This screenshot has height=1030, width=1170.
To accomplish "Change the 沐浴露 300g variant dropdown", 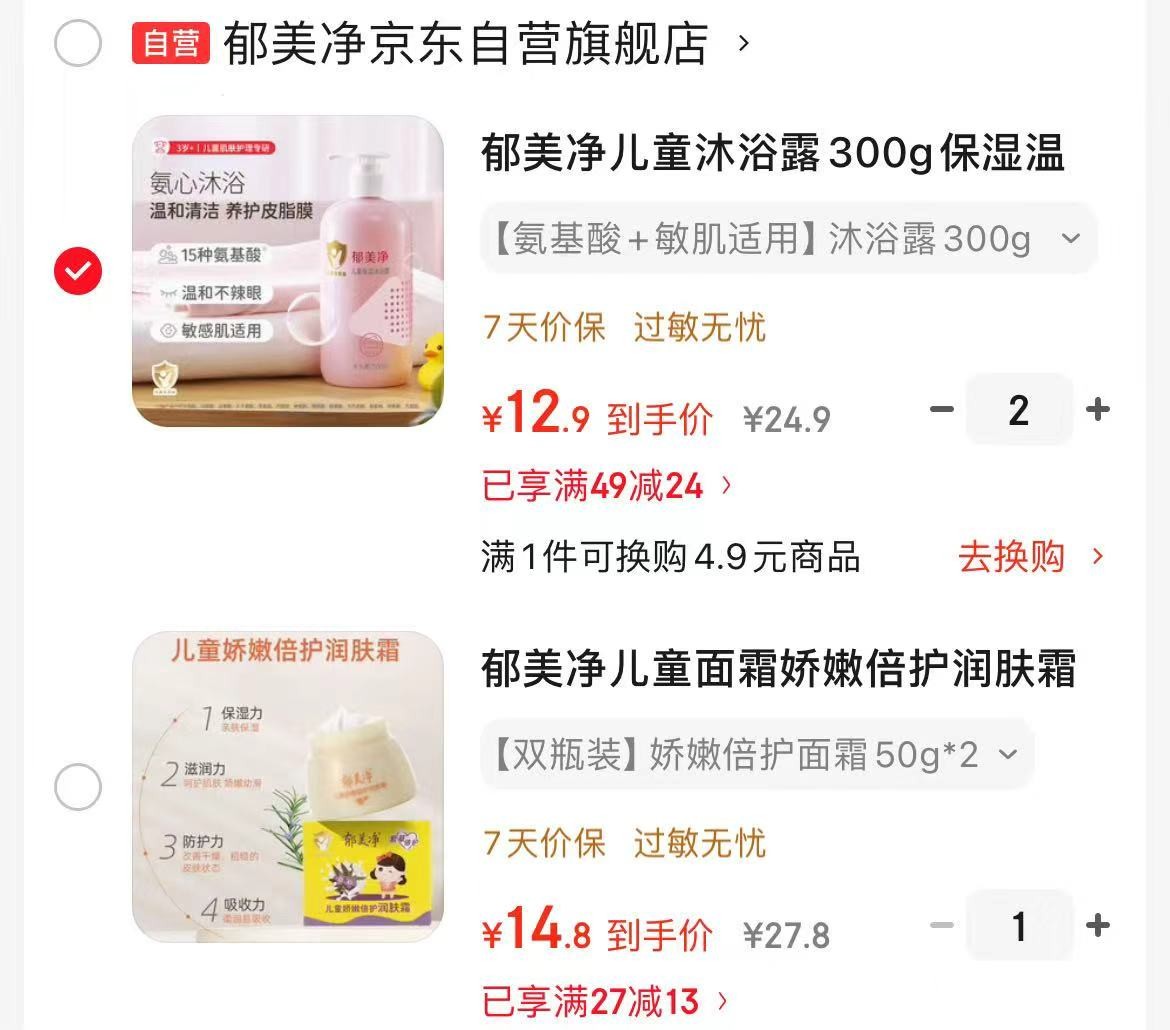I will pos(788,239).
